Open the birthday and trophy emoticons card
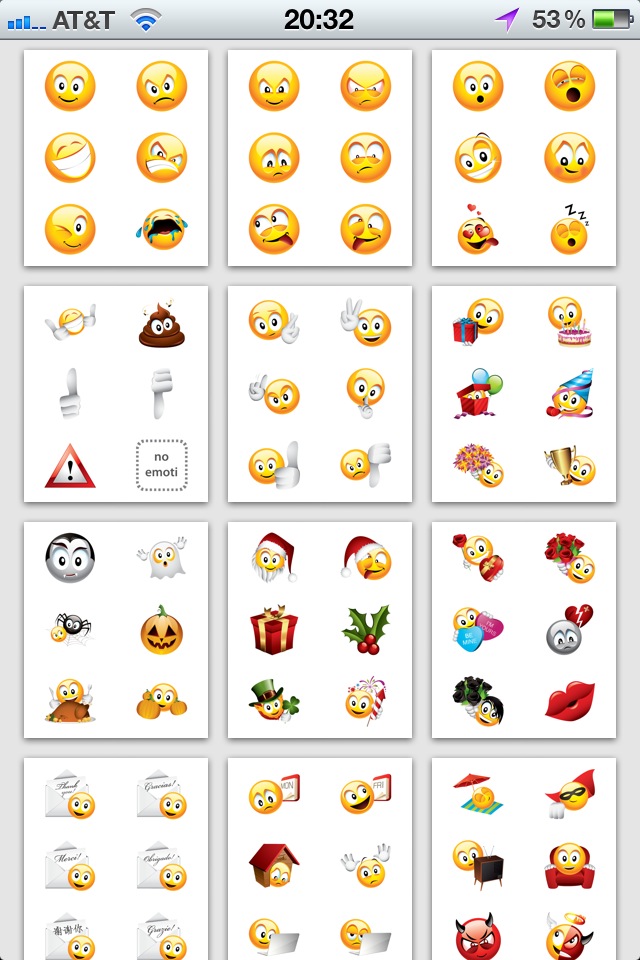Viewport: 640px width, 960px height. pos(524,394)
